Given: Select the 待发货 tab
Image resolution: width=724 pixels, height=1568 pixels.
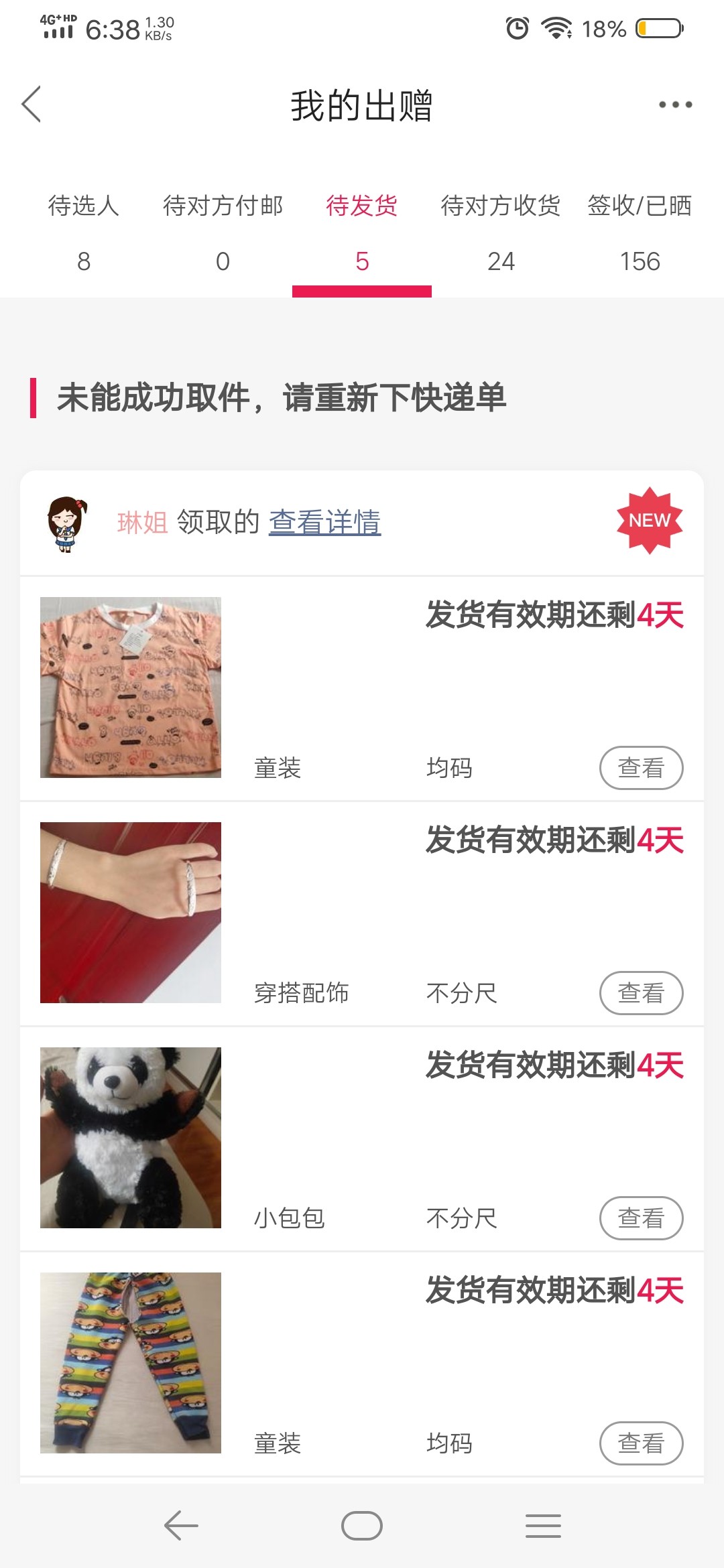Looking at the screenshot, I should (x=362, y=233).
